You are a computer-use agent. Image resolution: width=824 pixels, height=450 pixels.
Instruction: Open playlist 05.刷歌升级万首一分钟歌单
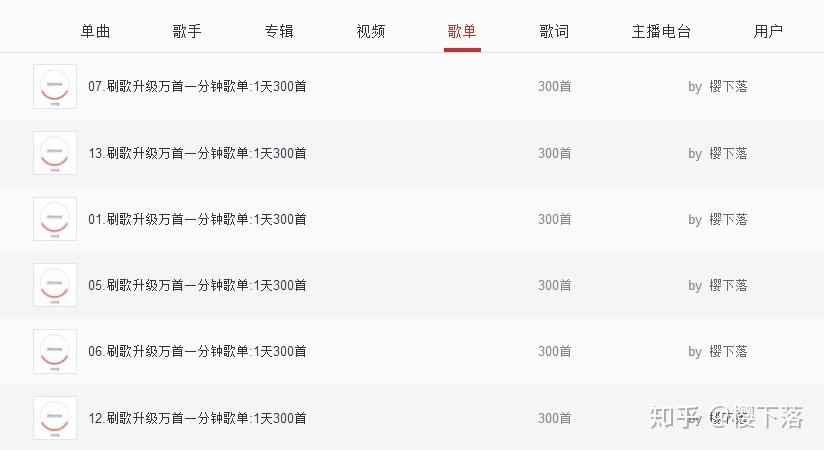(197, 285)
